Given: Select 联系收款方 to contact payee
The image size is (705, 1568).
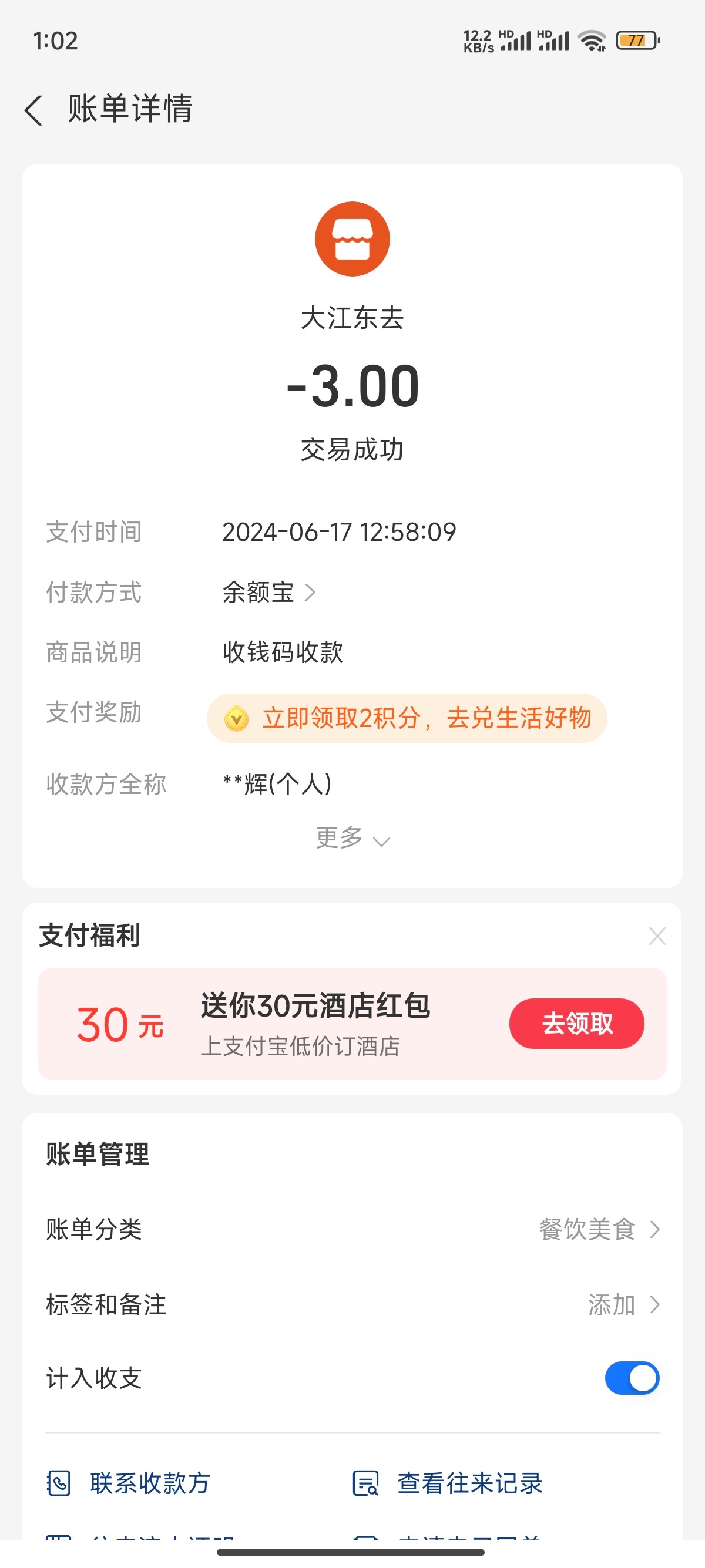Looking at the screenshot, I should (x=129, y=1483).
